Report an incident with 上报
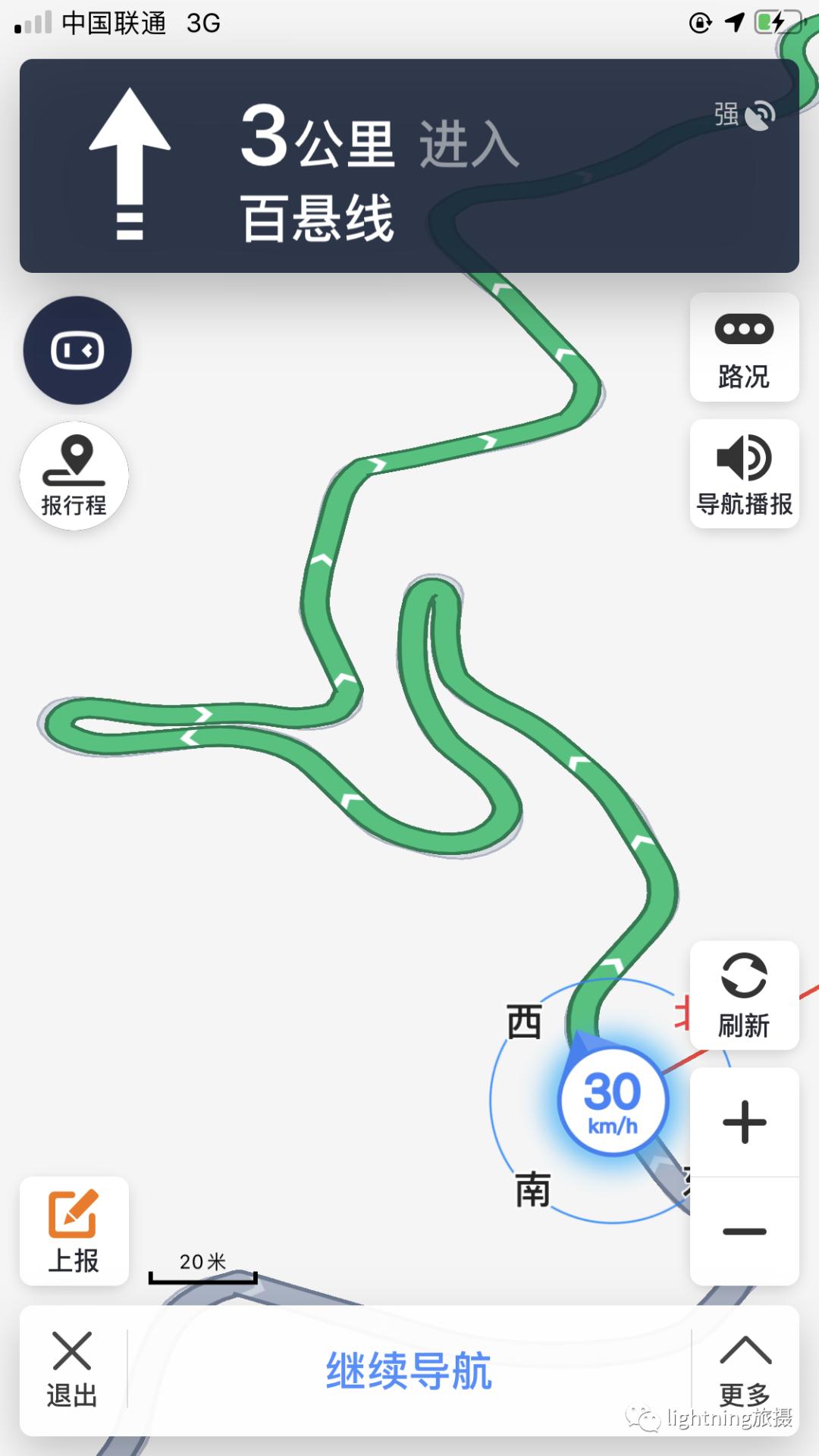 point(74,1230)
